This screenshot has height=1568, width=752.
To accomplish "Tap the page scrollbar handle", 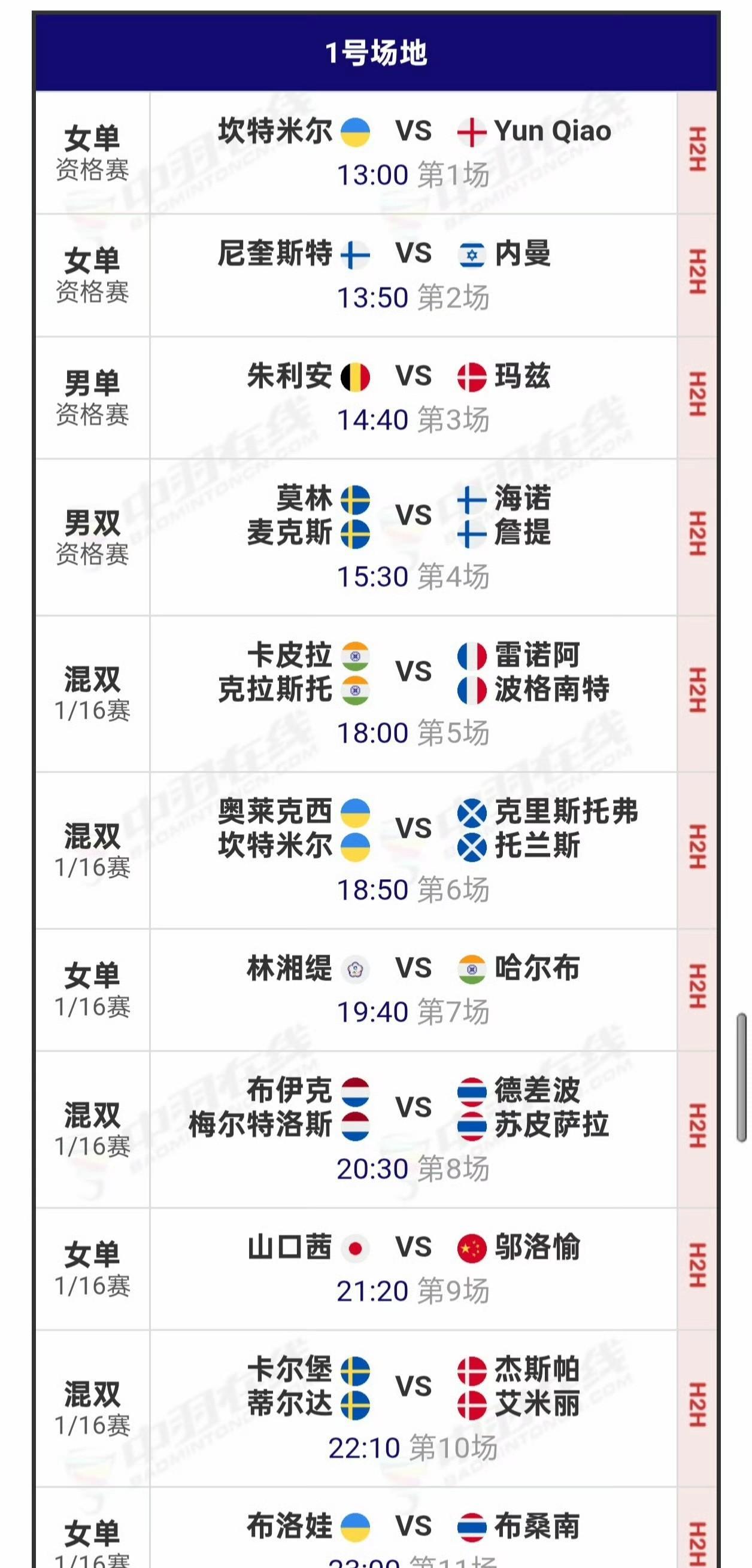I will tap(741, 1077).
